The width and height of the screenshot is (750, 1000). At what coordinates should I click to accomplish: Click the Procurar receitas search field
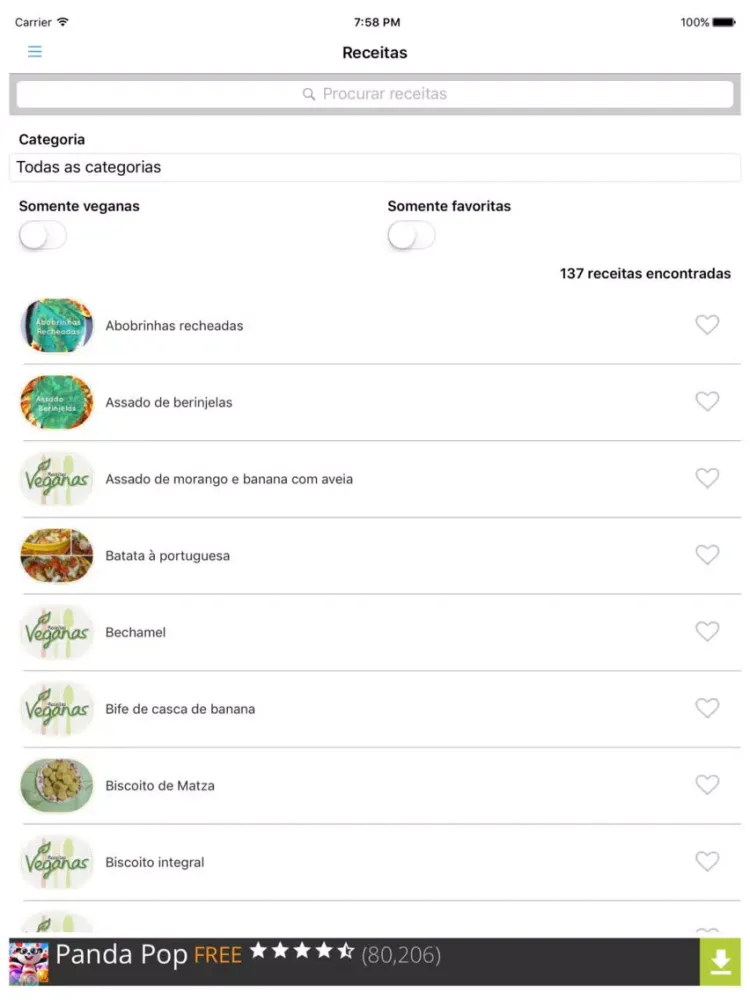pos(375,93)
